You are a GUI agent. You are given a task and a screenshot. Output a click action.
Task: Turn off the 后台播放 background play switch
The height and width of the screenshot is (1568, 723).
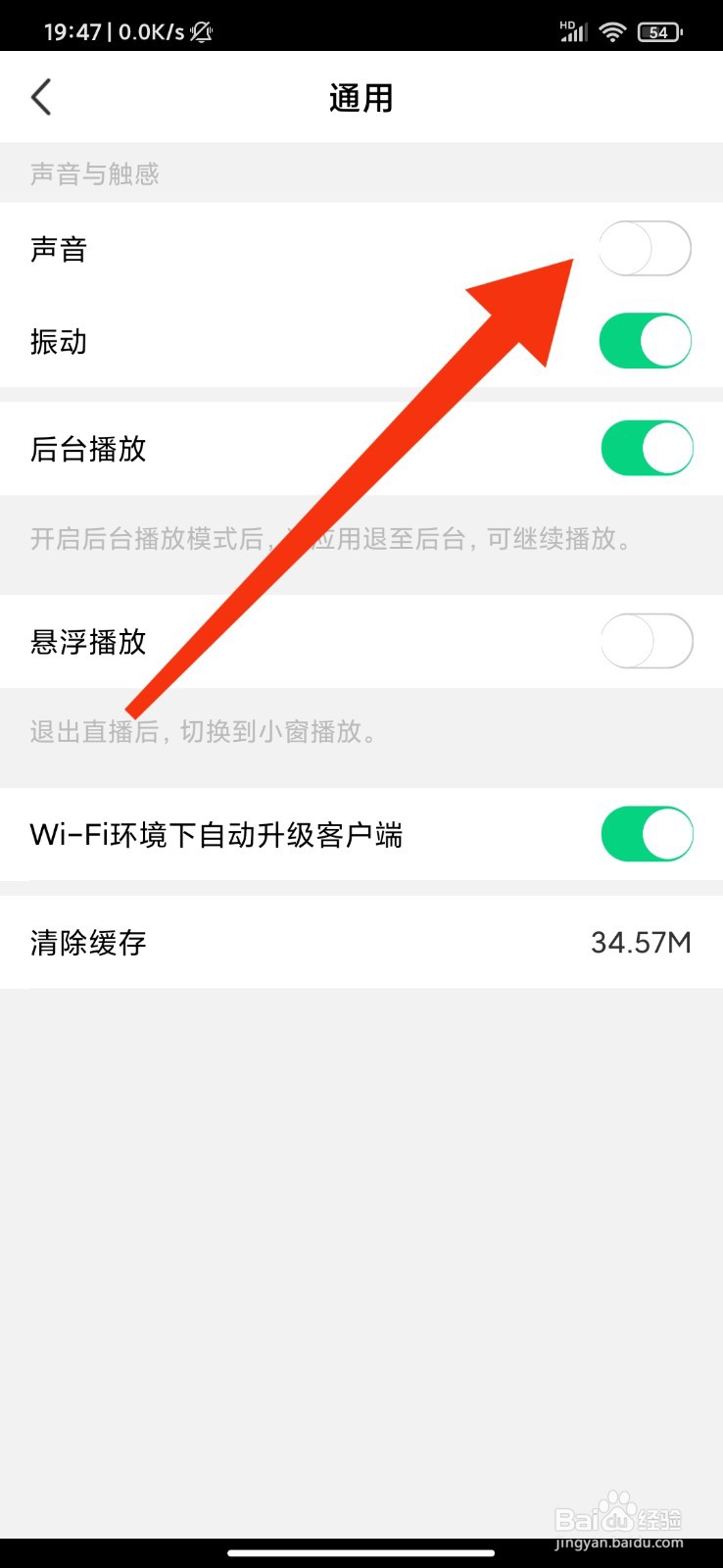[x=648, y=448]
